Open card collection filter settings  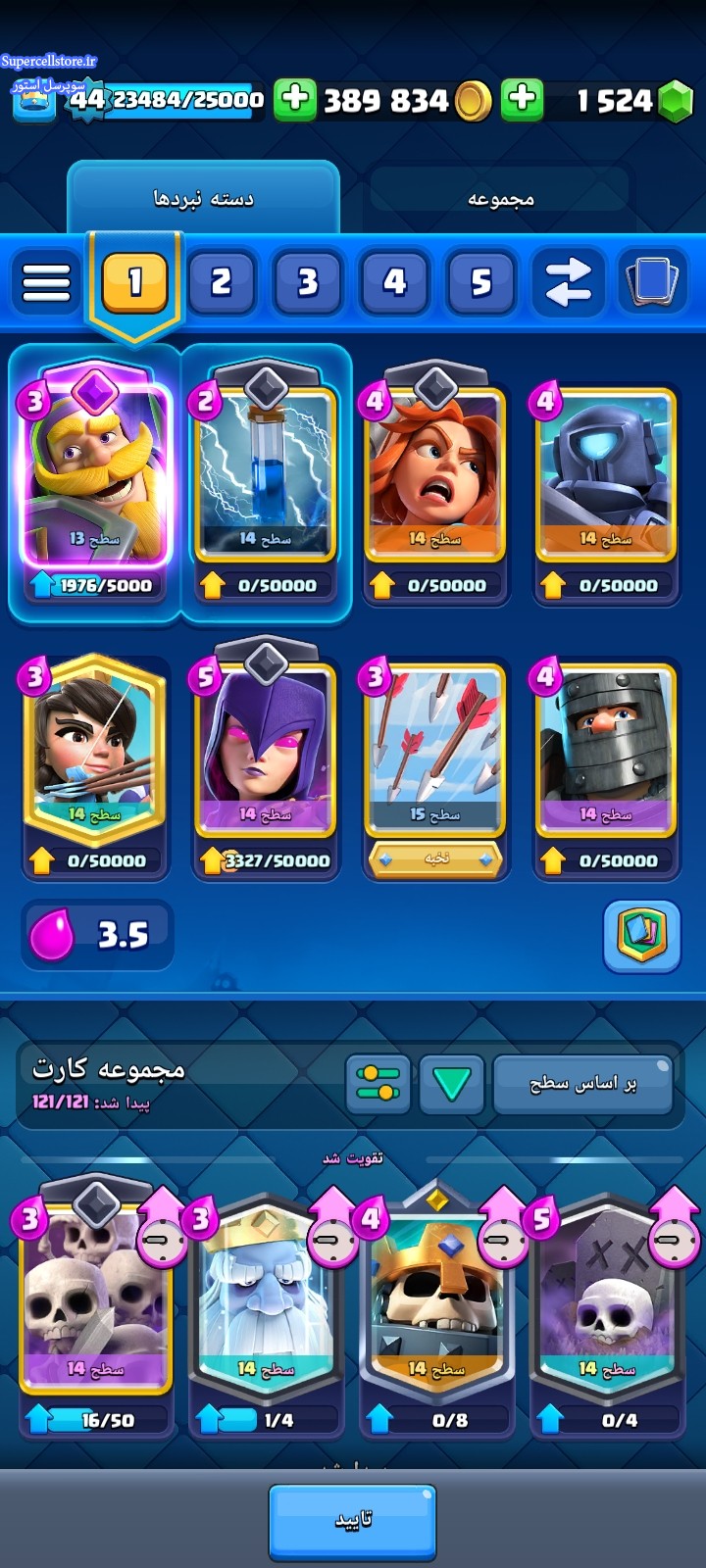(x=378, y=1084)
